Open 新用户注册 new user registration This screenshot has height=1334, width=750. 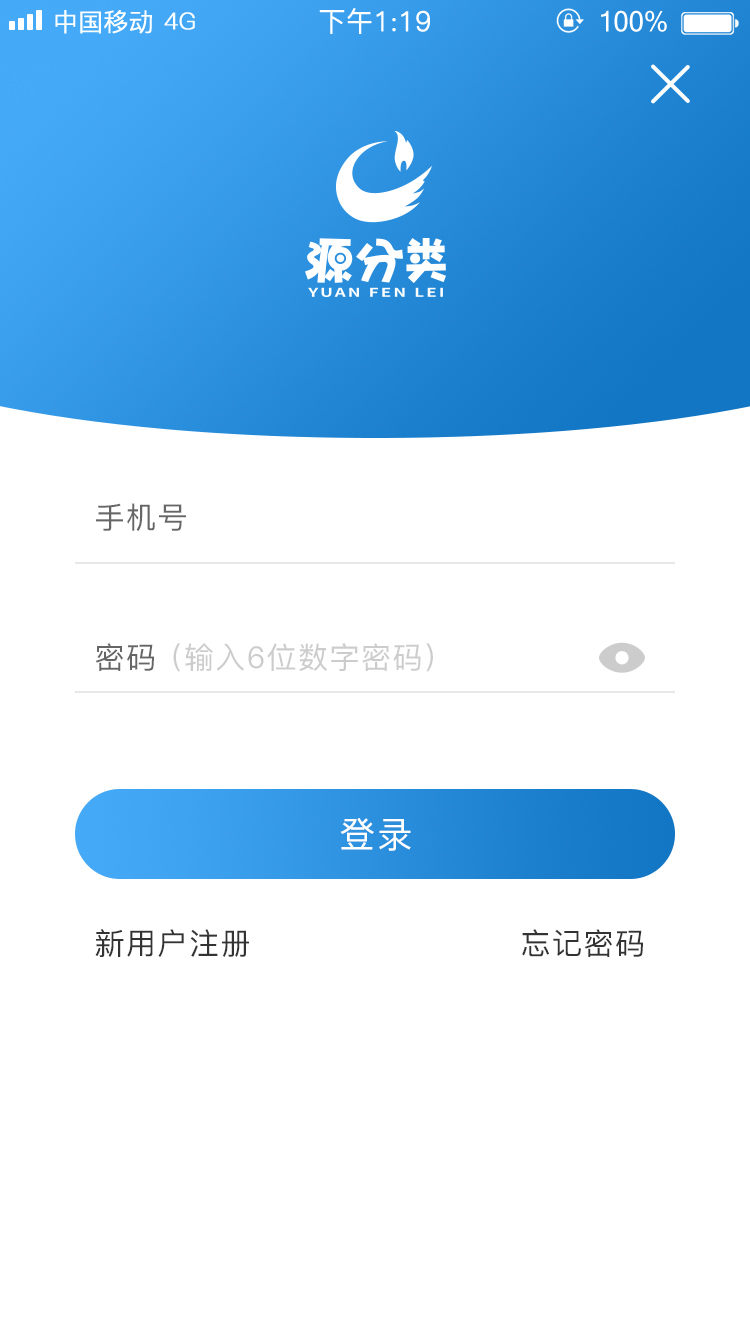172,944
